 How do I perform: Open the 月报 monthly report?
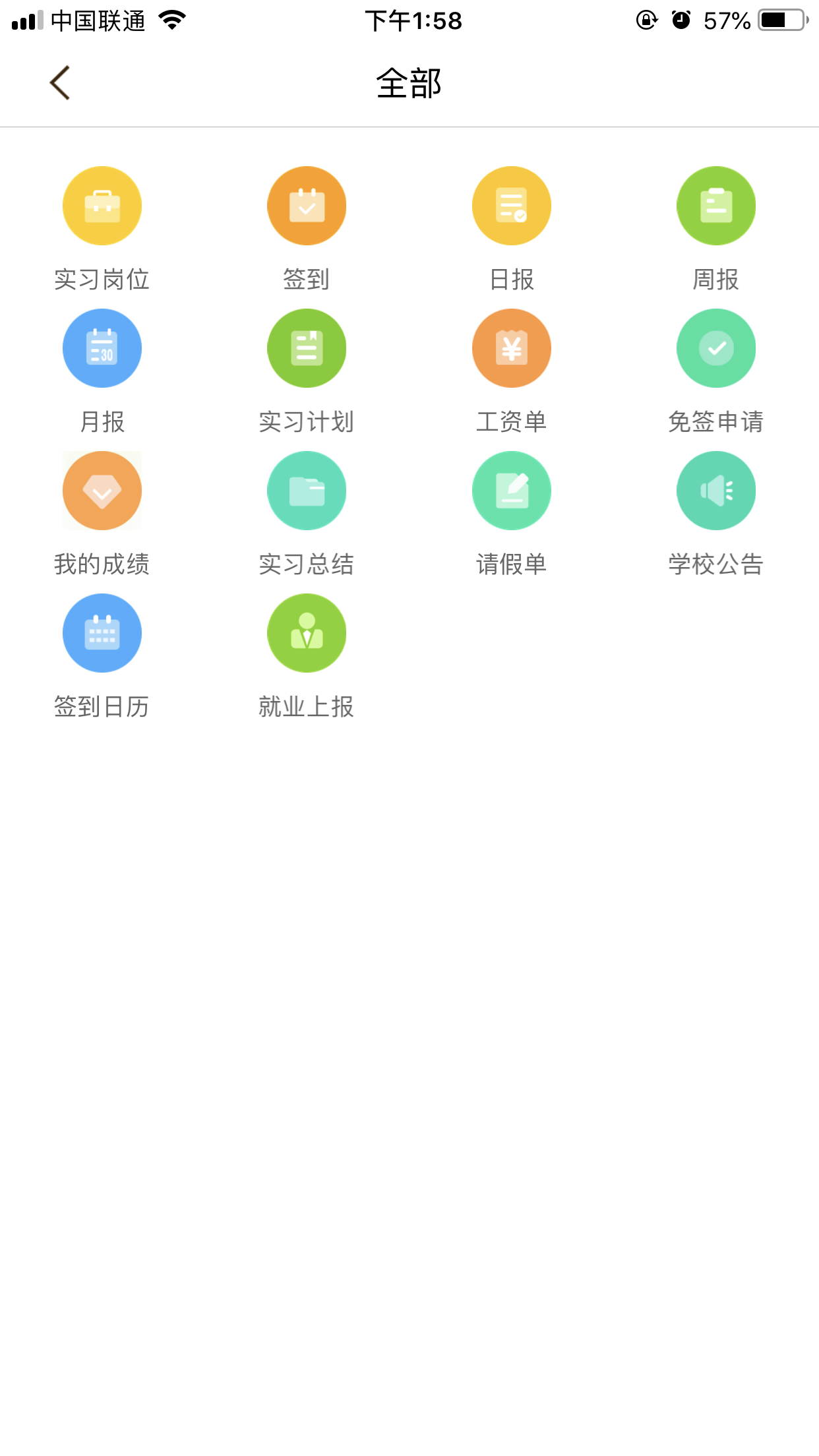click(102, 348)
